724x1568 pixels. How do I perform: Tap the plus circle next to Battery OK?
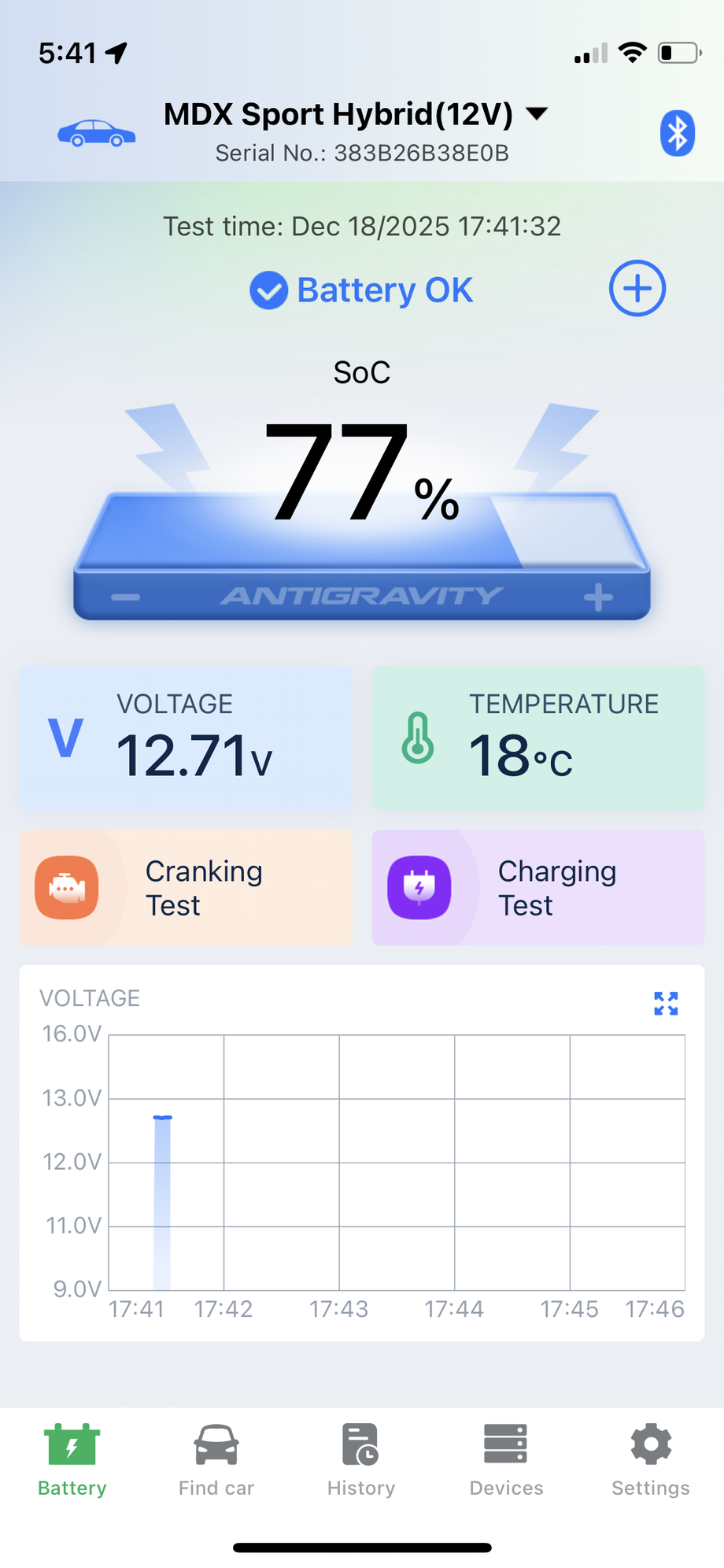pyautogui.click(x=637, y=288)
